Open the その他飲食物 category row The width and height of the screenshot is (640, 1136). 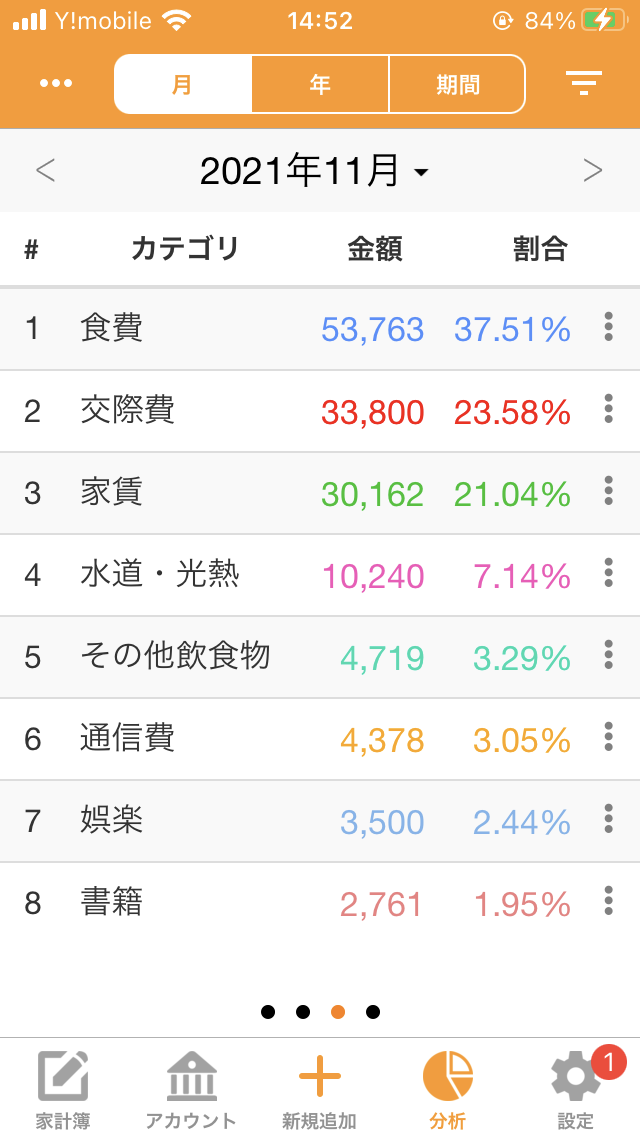pos(320,657)
